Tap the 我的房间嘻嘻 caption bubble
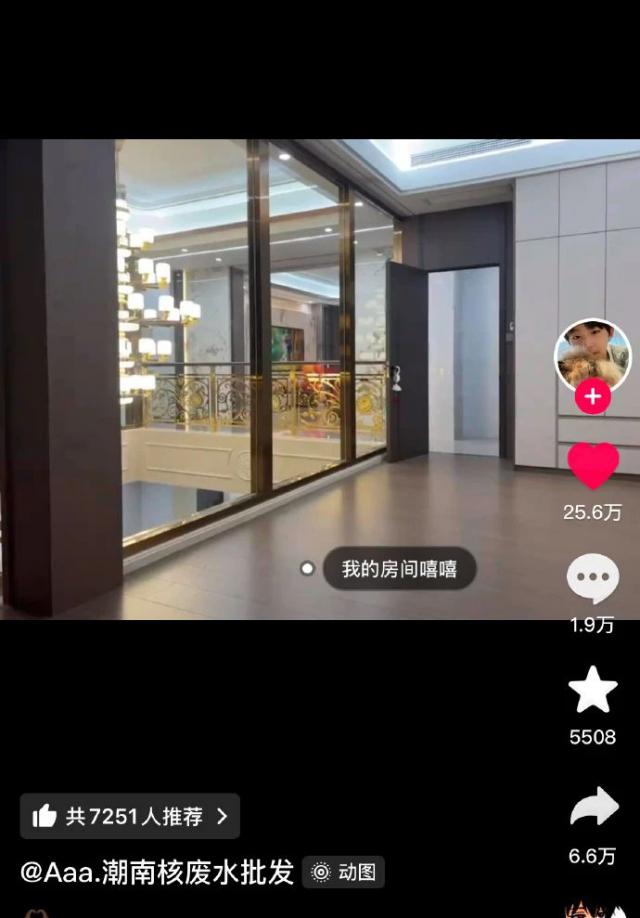The image size is (640, 918). (x=399, y=569)
